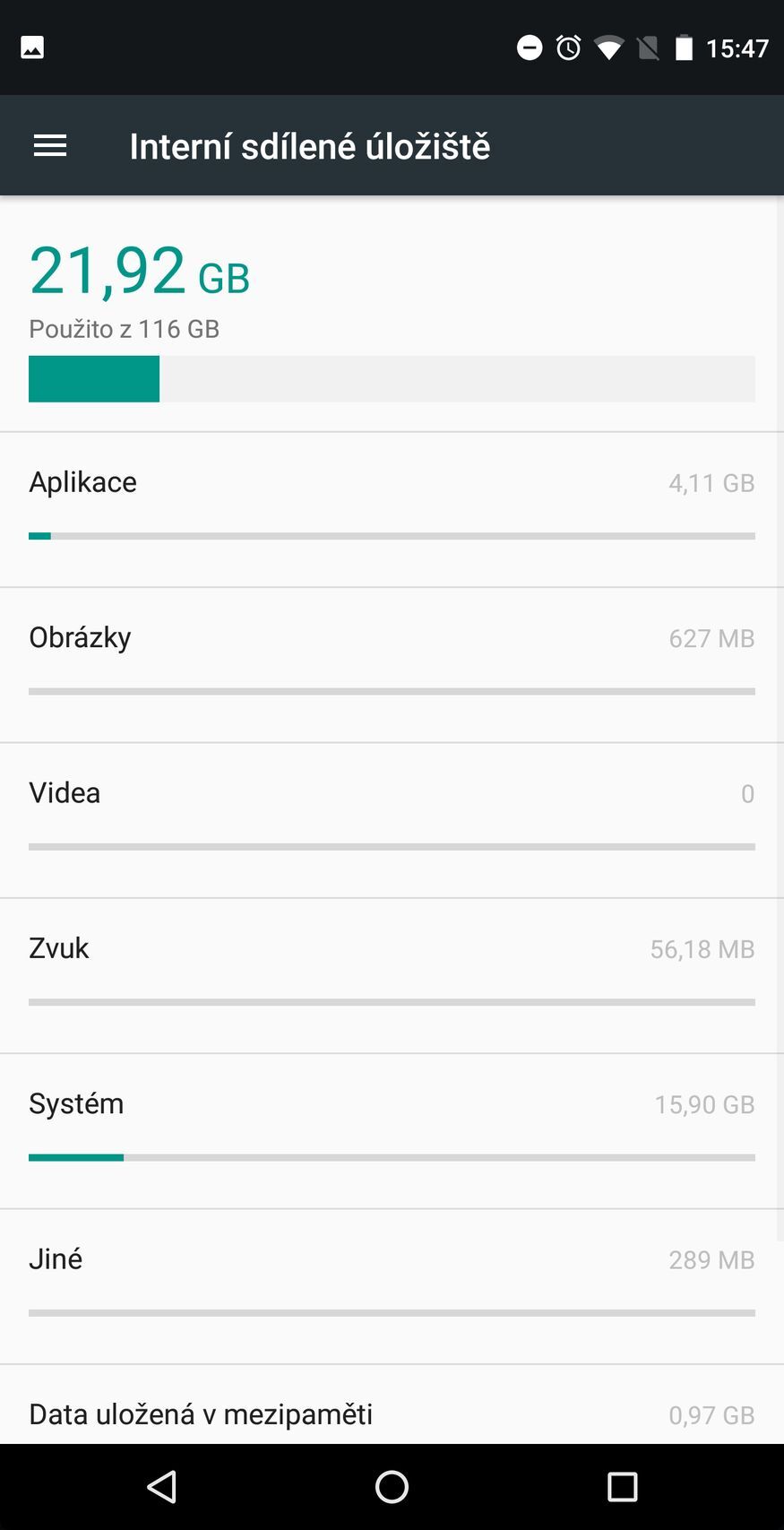The image size is (784, 1530).
Task: Open the Zvuk storage category
Action: pyautogui.click(x=392, y=974)
